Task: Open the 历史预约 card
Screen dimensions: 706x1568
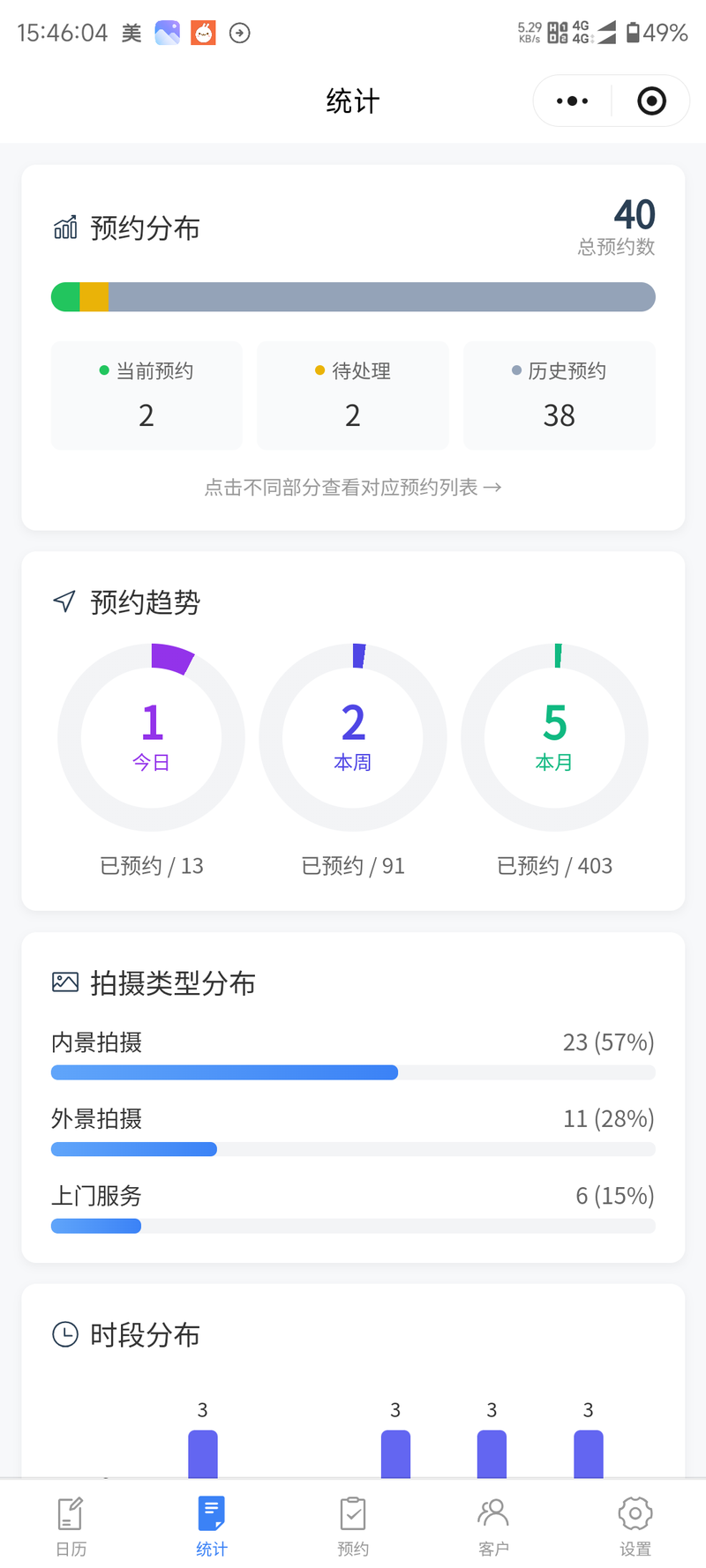Action: tap(559, 395)
